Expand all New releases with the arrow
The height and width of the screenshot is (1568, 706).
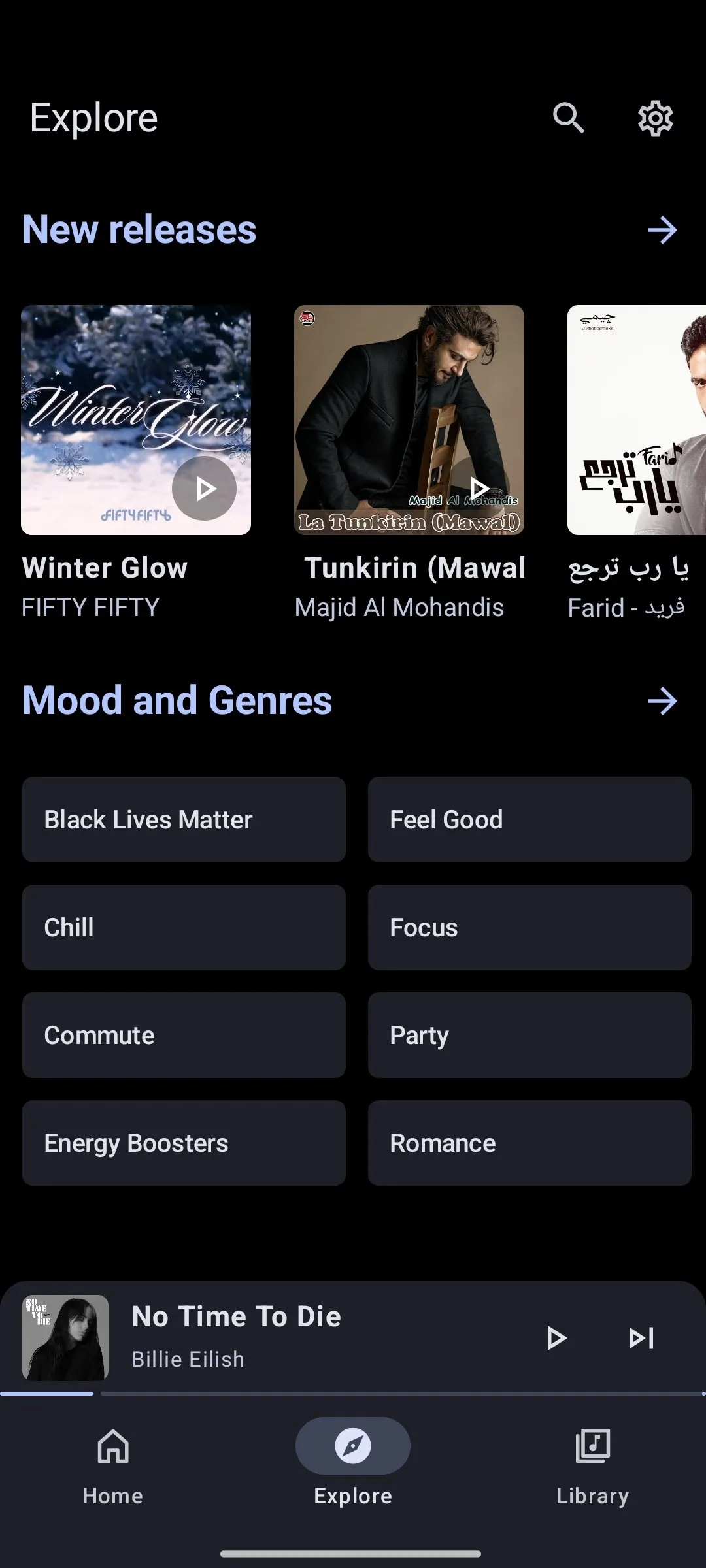coord(663,230)
